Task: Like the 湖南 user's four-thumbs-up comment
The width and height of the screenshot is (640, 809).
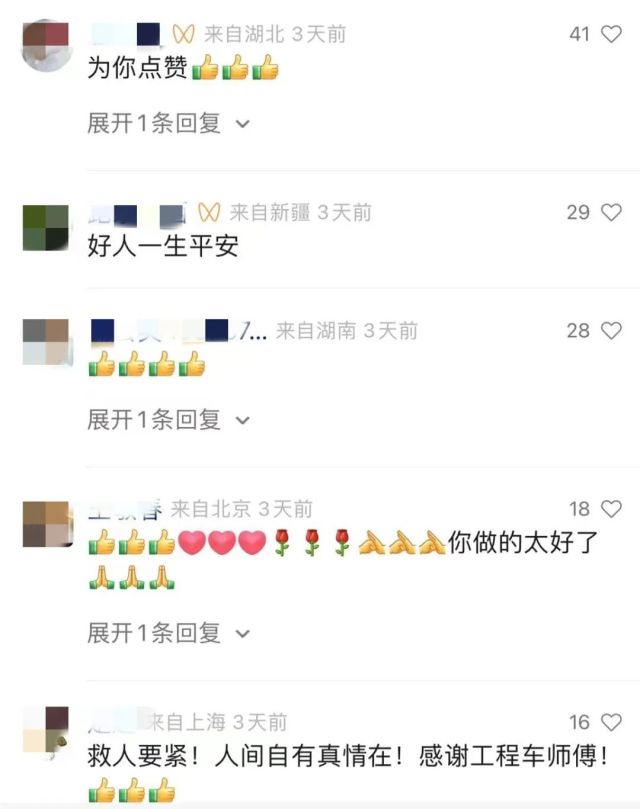Action: [x=611, y=330]
